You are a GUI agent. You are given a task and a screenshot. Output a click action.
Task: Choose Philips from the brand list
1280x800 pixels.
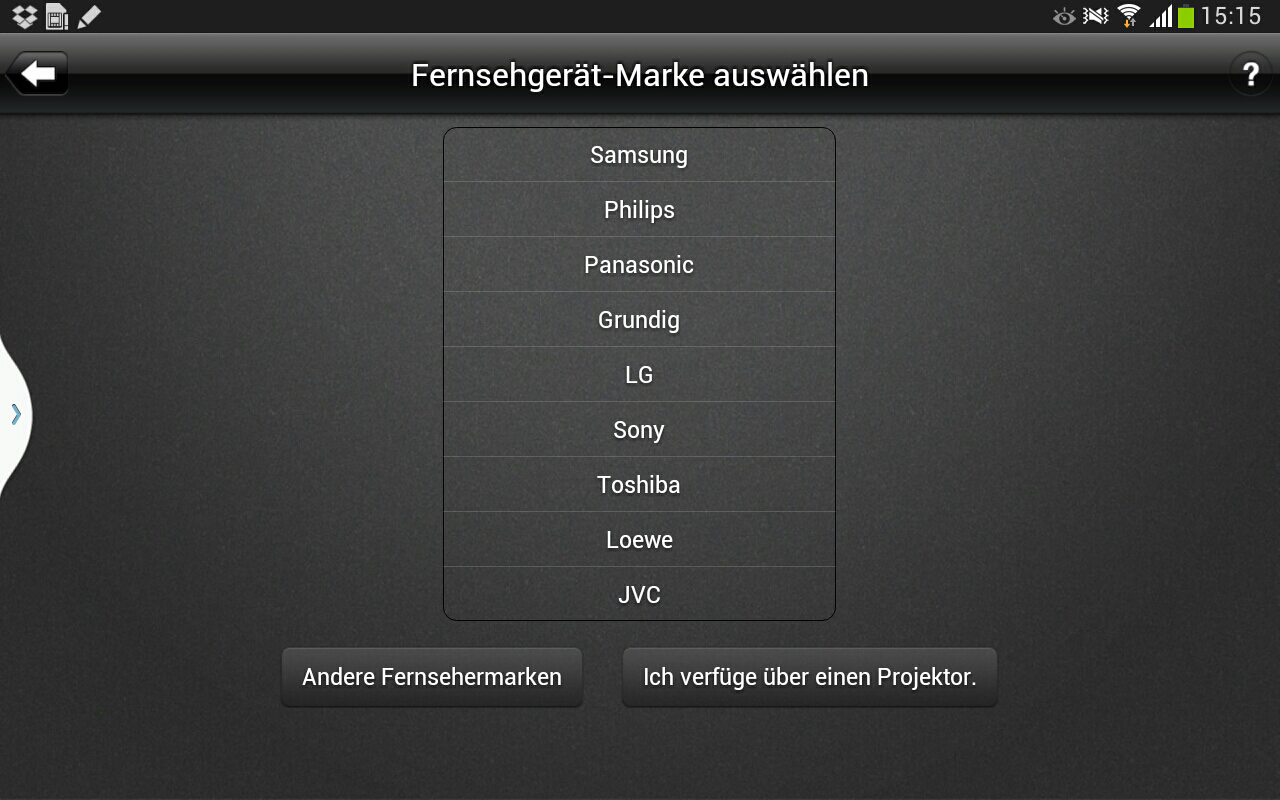tap(639, 210)
